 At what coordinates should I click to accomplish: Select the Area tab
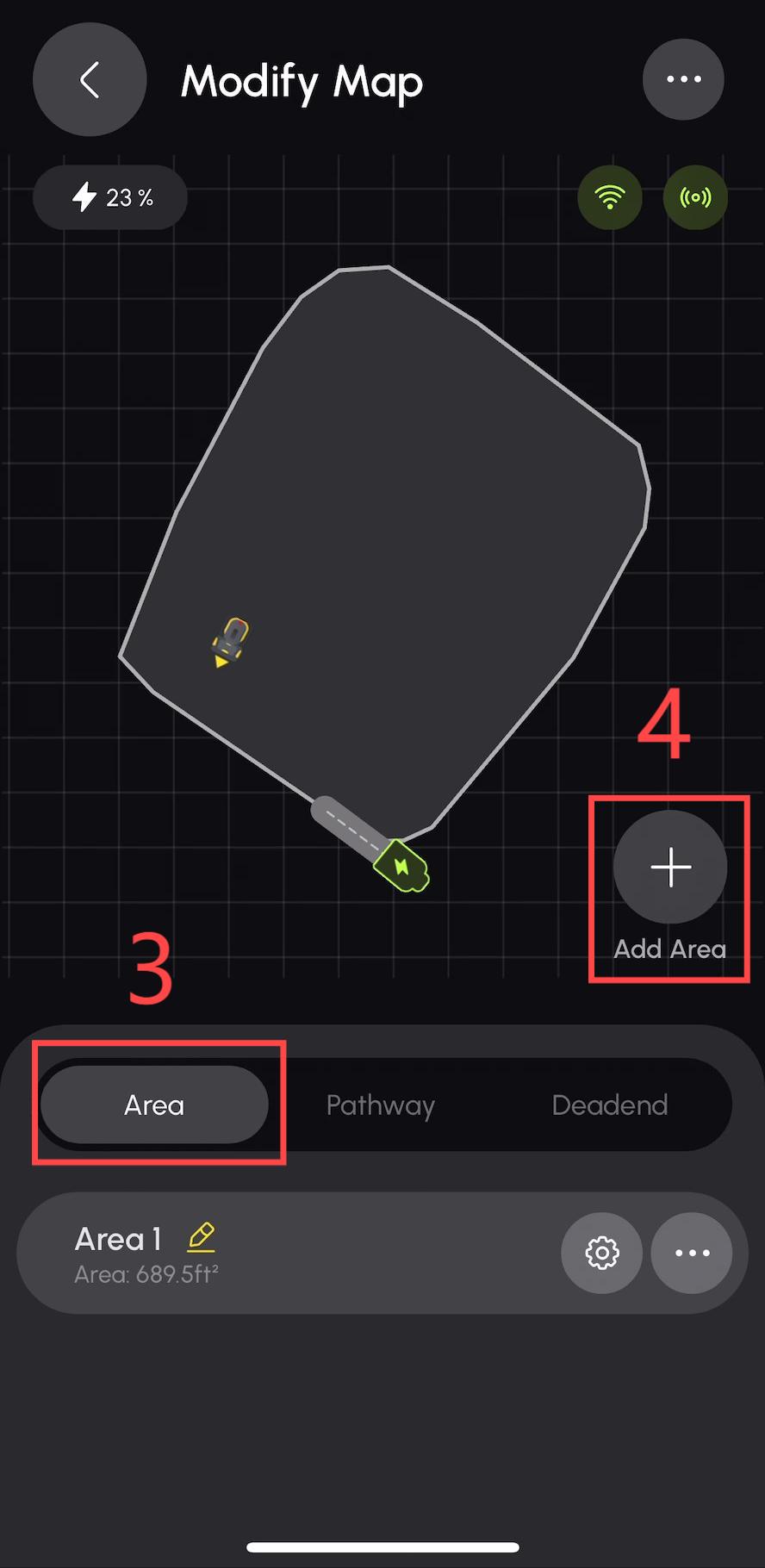[x=154, y=1105]
